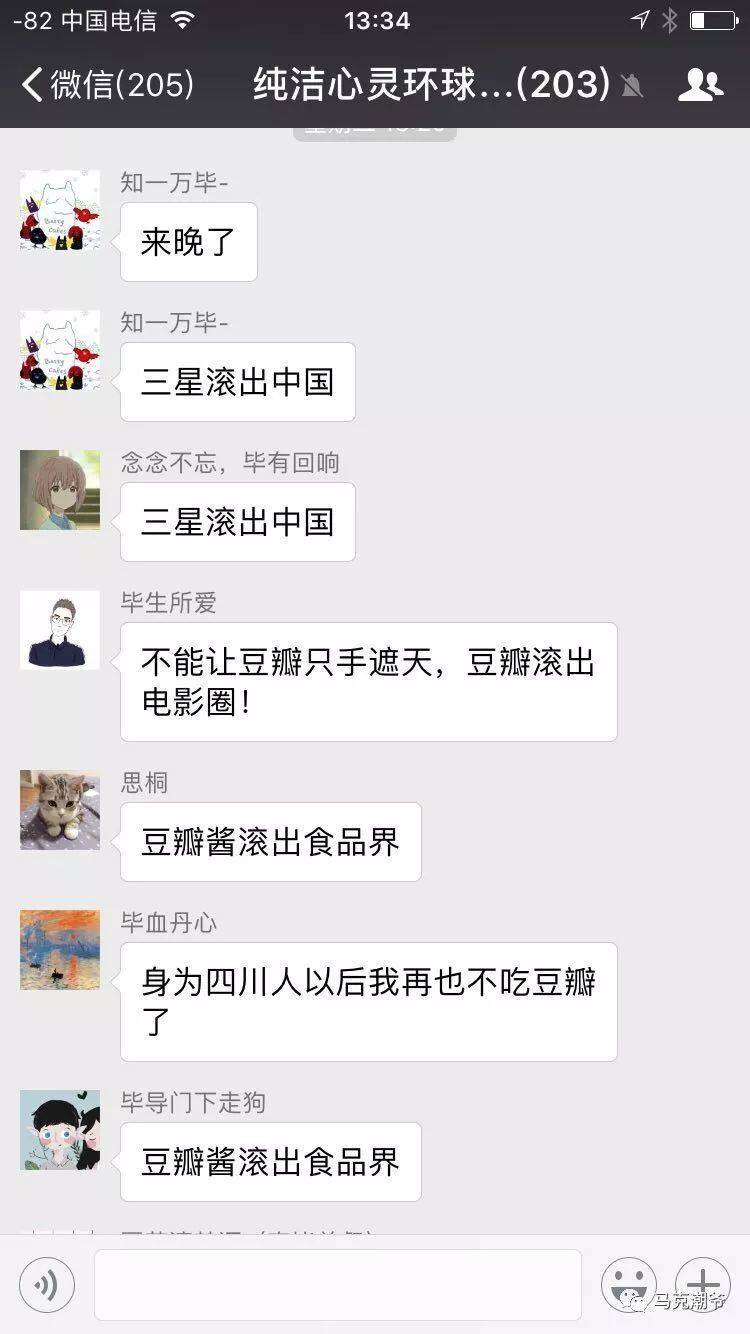The height and width of the screenshot is (1334, 750).
Task: View profile of 毕导门下走狗 via avatar
Action: click(x=60, y=1130)
